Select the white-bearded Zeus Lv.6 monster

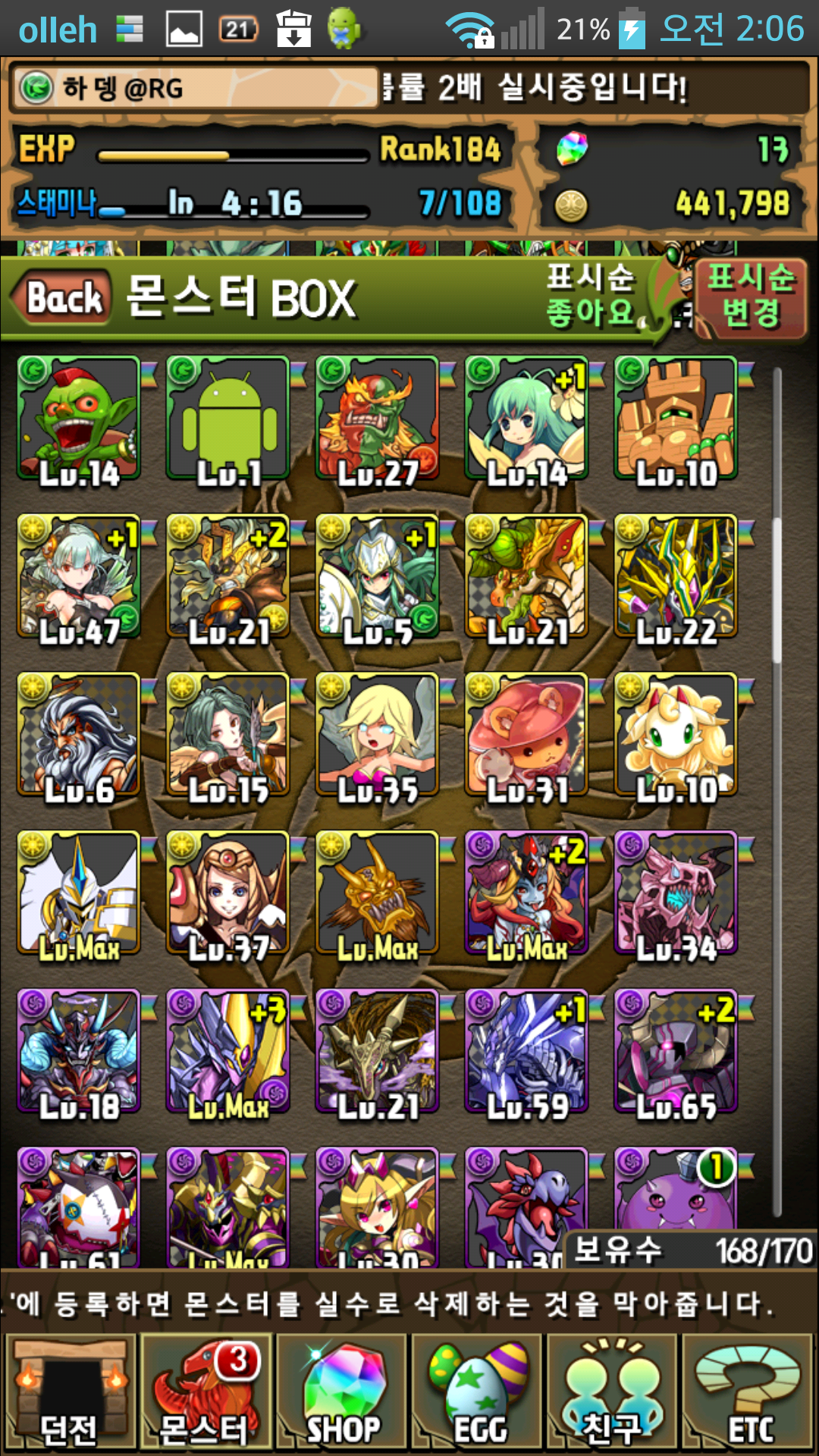point(79,736)
